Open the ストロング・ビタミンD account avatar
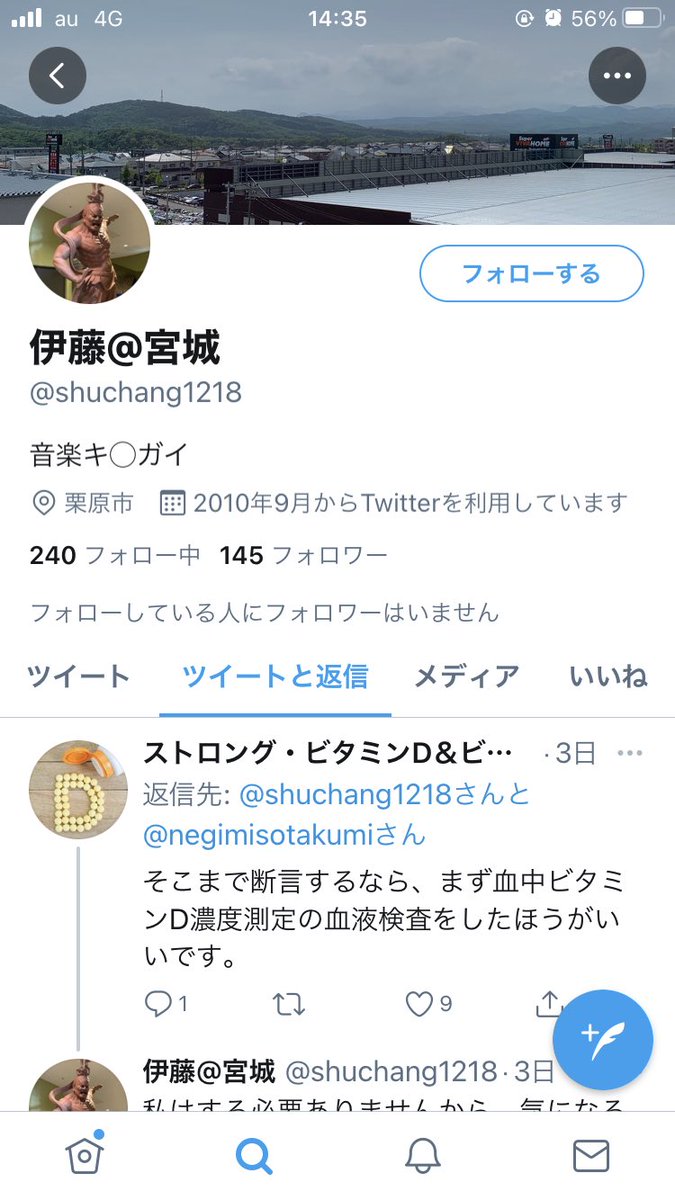The image size is (675, 1200). 78,790
